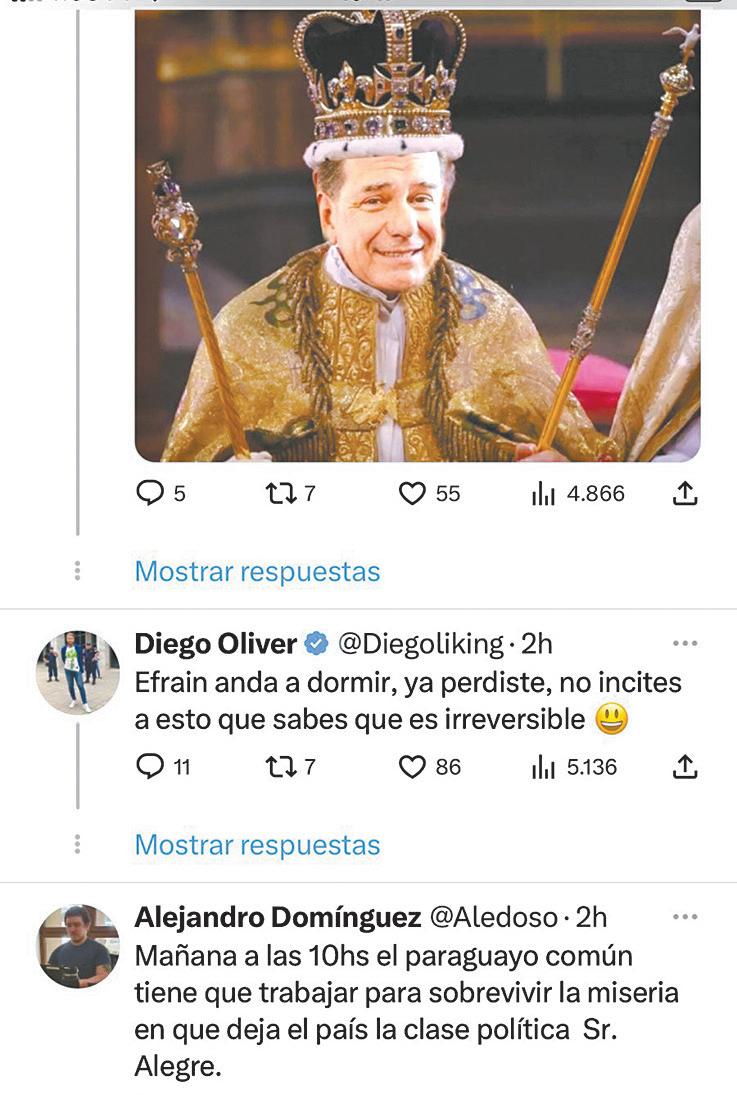Share the tweet with the crown image
This screenshot has width=737, height=1095.
[685, 494]
